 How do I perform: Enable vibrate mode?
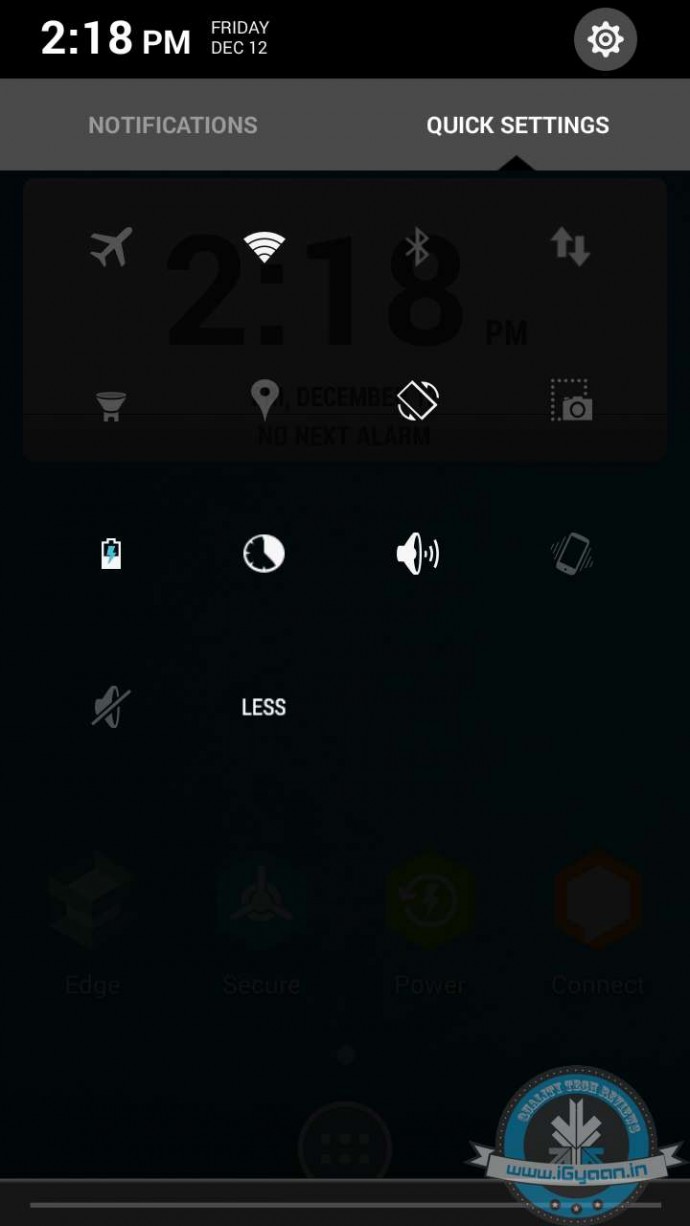571,553
